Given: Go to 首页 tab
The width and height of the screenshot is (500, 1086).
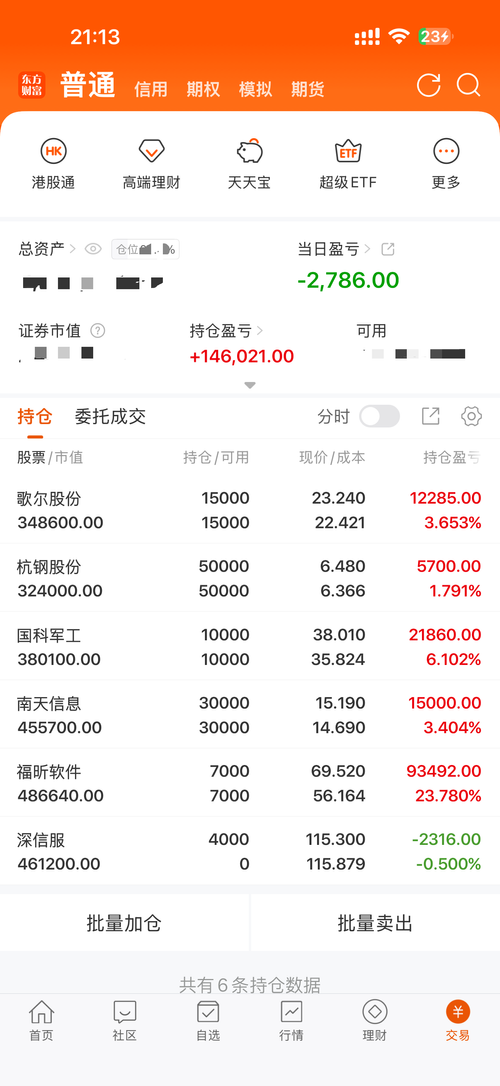Looking at the screenshot, I should pos(42,1021).
